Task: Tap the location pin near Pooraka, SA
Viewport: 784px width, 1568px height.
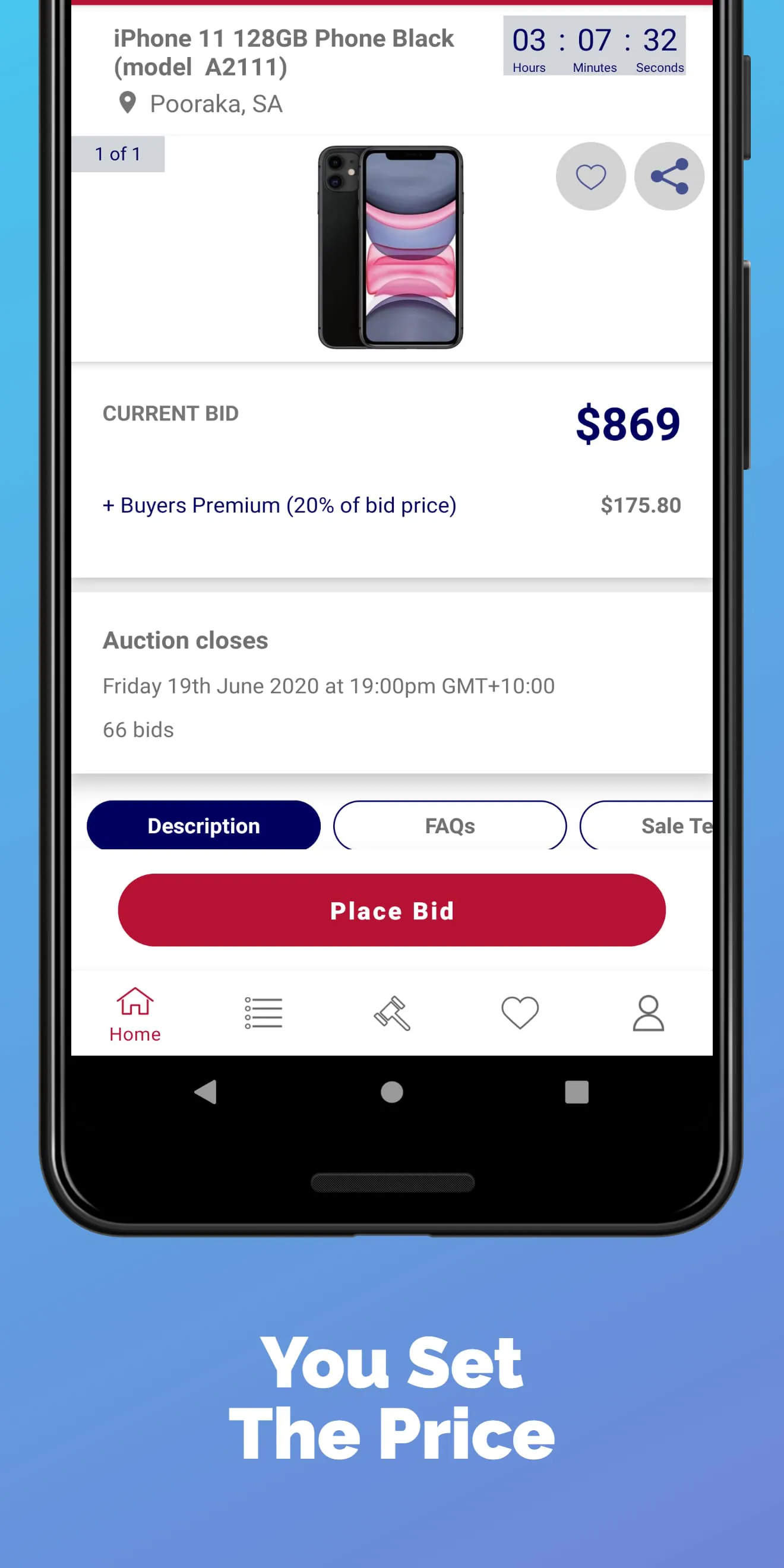Action: (128, 103)
